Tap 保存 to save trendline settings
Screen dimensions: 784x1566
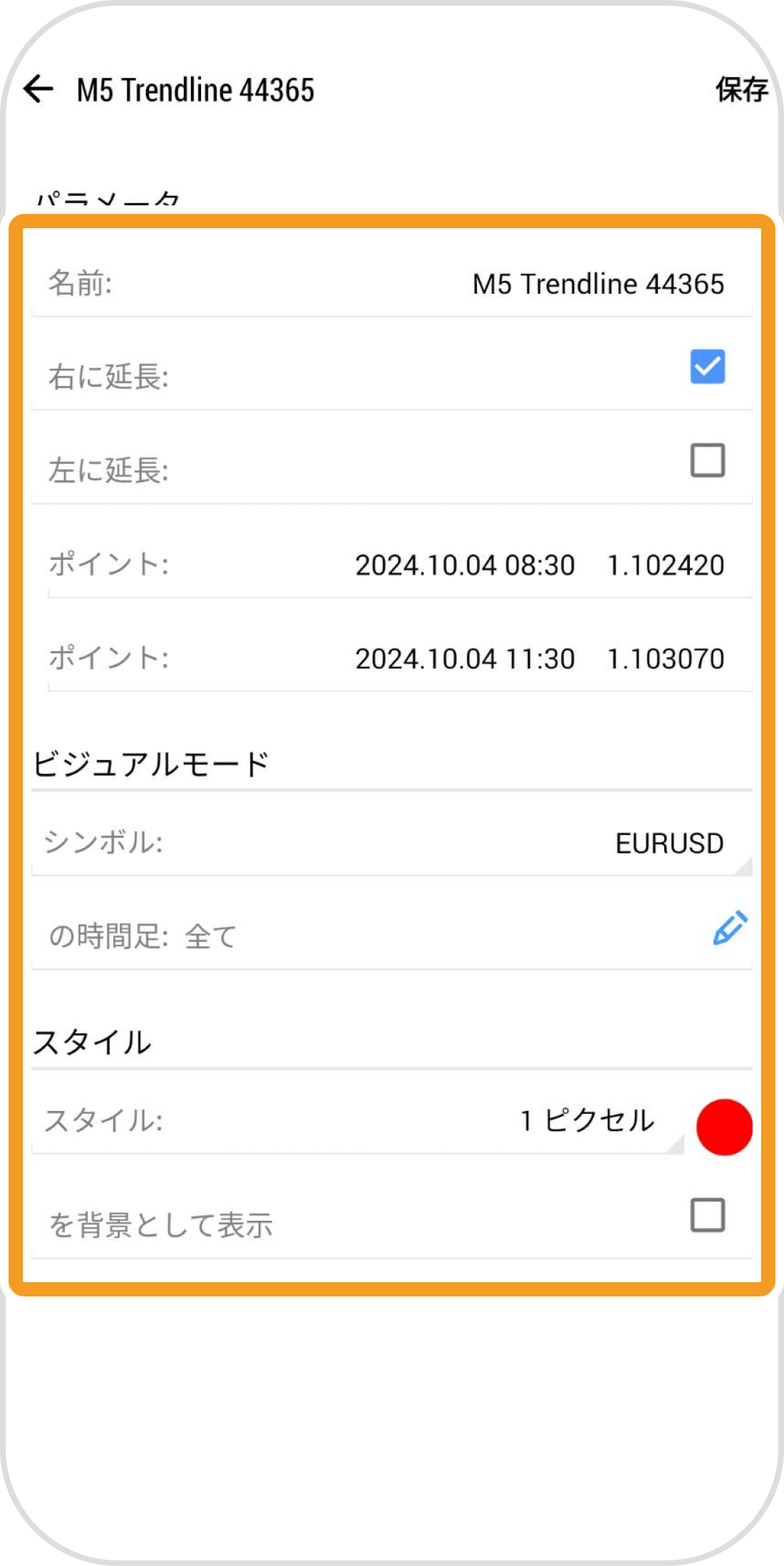click(x=741, y=90)
